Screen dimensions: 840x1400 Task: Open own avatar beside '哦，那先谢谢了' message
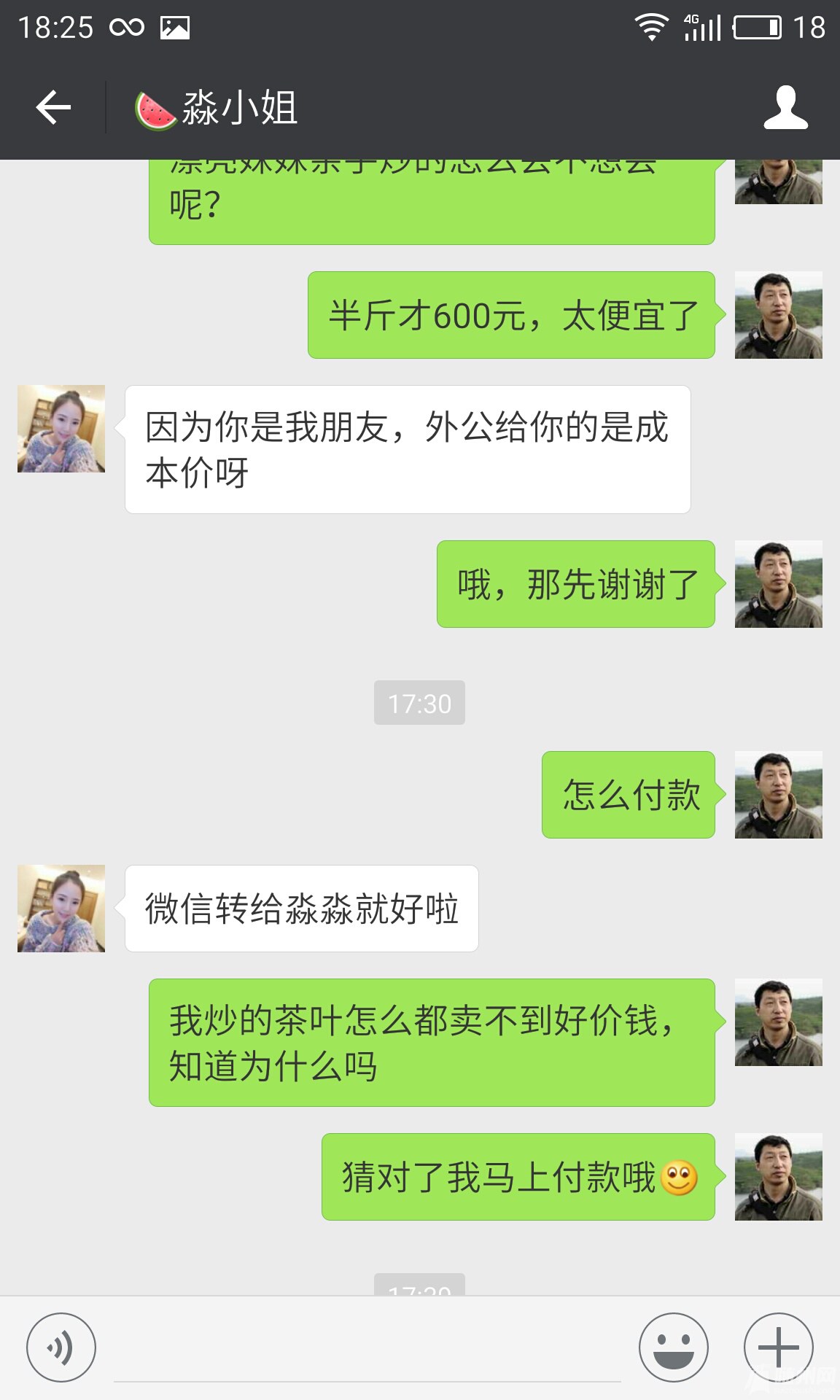778,584
